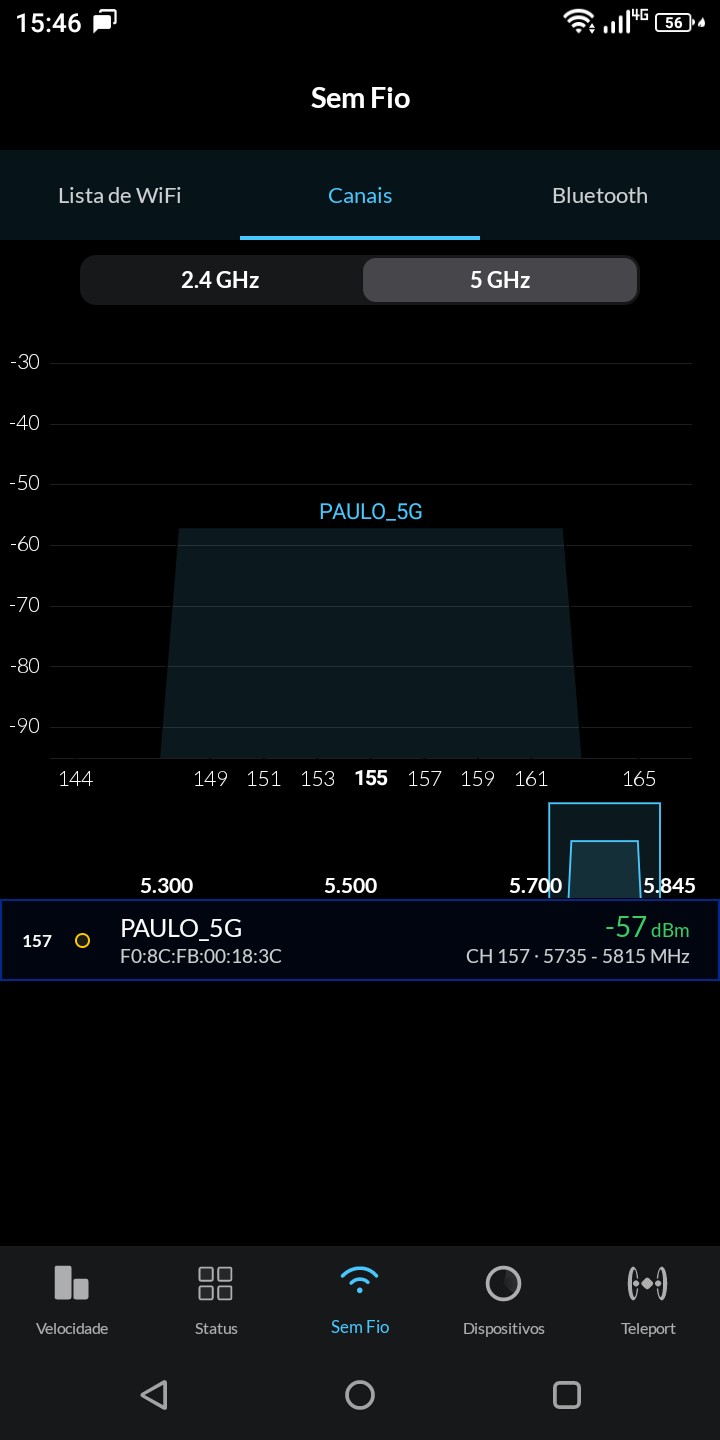
Task: Open the Status tab
Action: (x=216, y=1298)
